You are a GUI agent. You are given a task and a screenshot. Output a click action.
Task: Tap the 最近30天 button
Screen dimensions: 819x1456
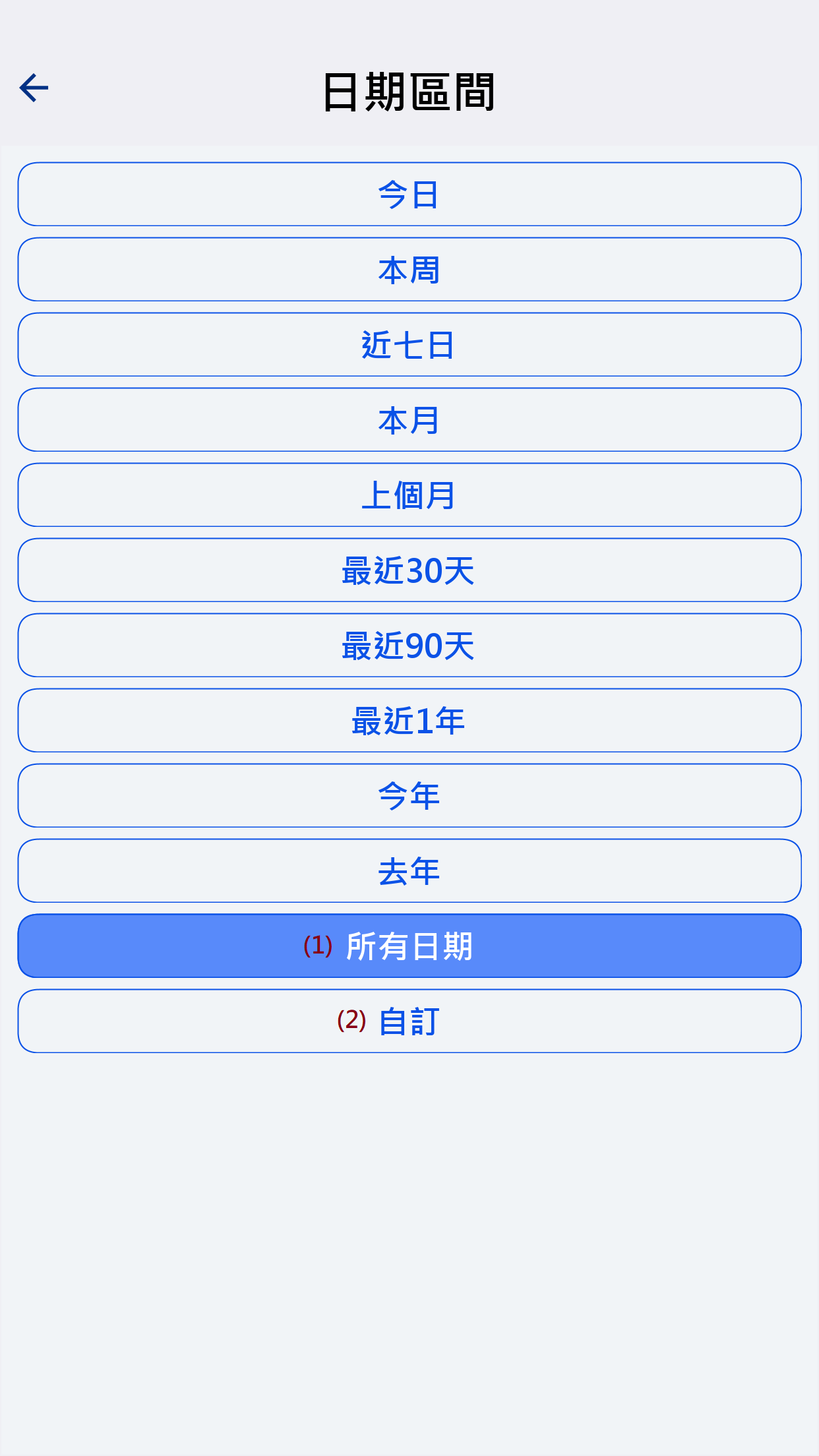409,570
